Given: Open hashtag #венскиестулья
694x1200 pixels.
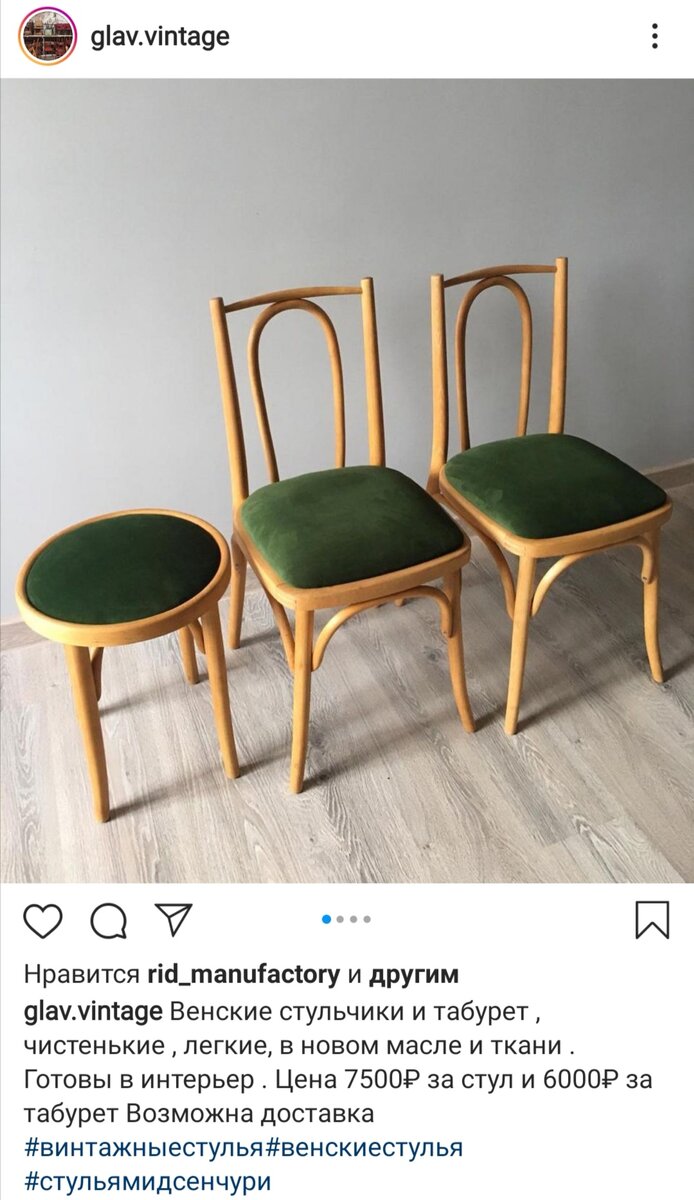Looking at the screenshot, I should 364,1147.
